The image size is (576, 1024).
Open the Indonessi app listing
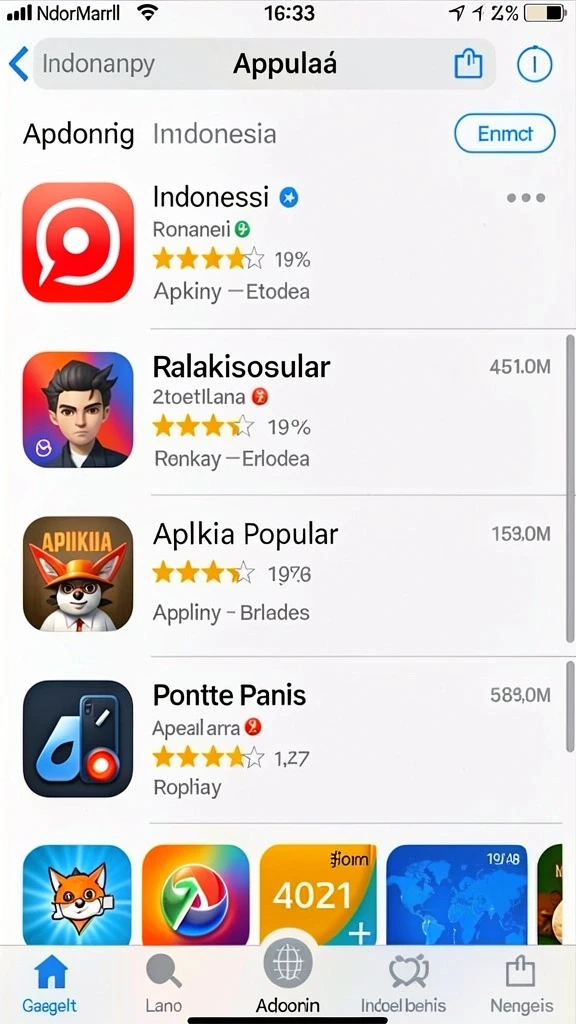coord(287,243)
